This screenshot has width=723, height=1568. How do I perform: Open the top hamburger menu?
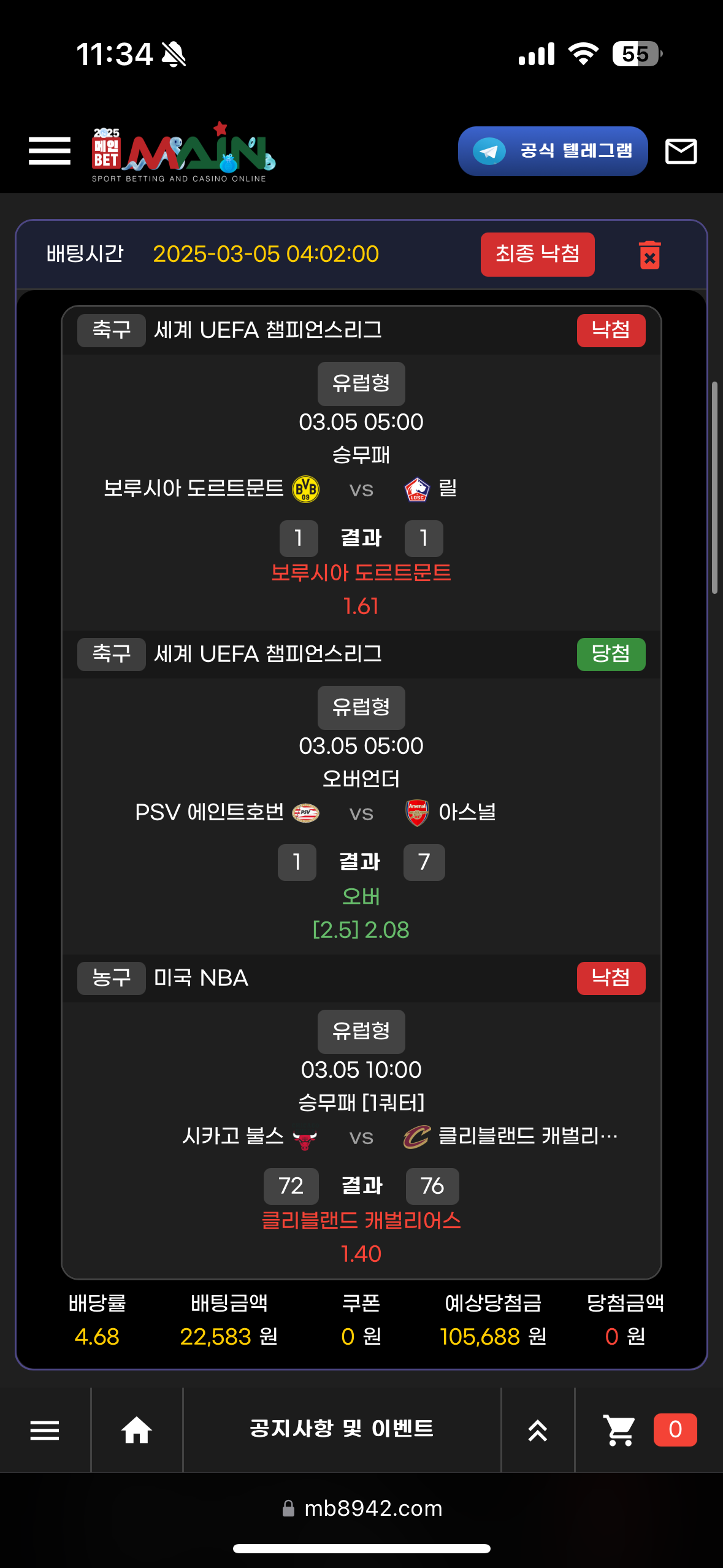click(x=49, y=151)
